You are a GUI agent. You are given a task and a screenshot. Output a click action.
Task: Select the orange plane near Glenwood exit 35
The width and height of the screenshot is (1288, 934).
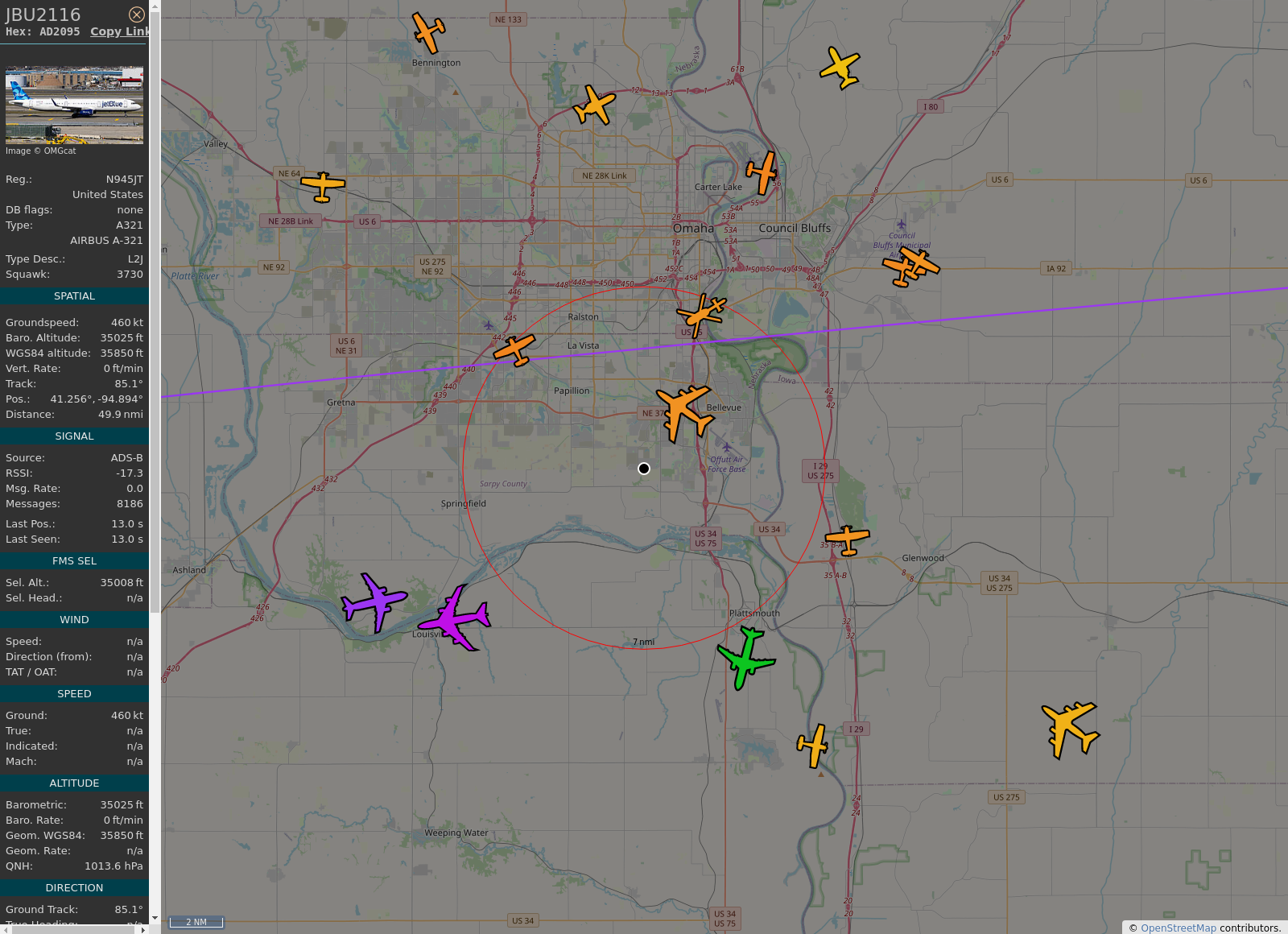click(847, 539)
